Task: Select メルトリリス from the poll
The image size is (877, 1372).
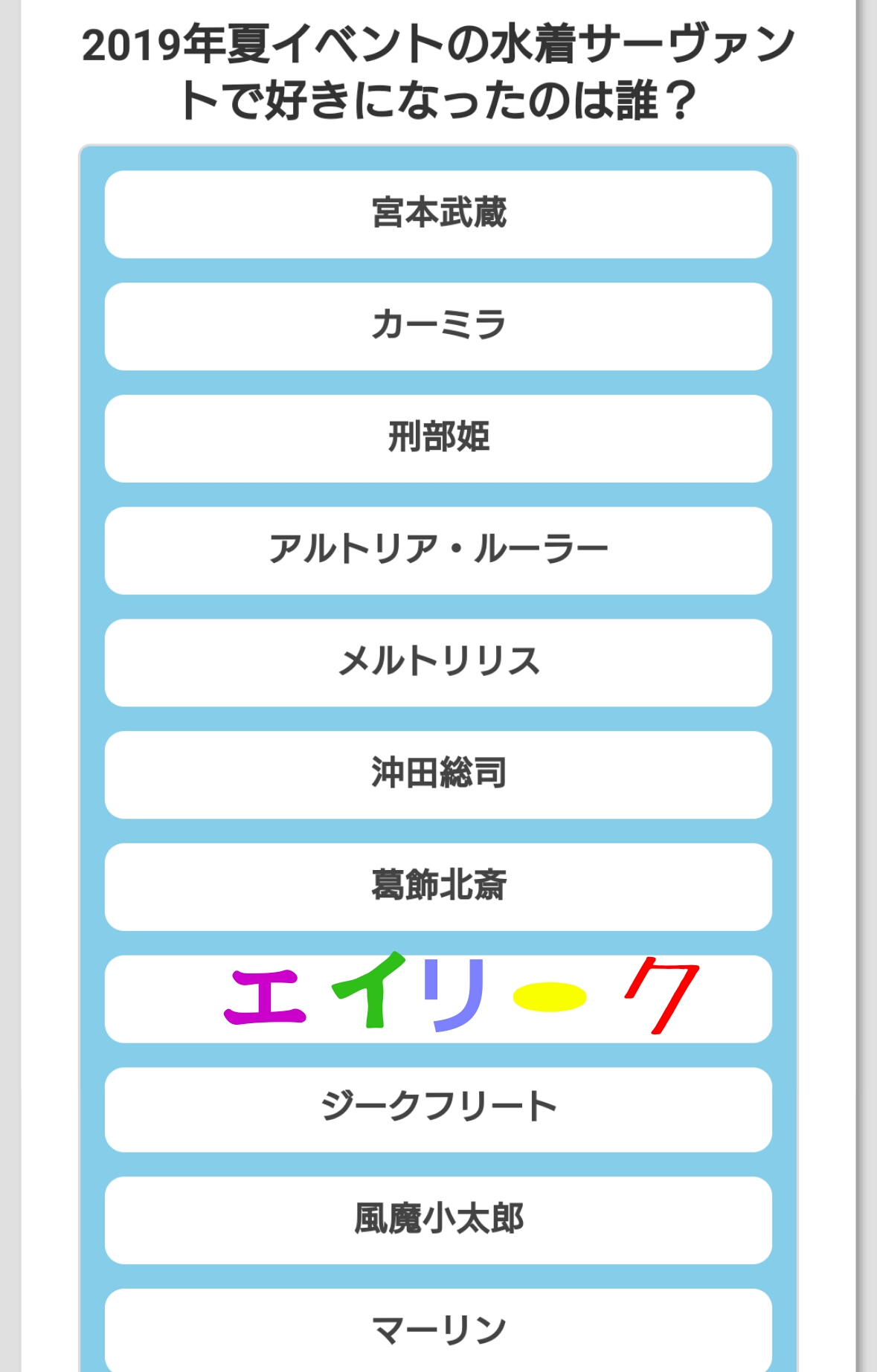Action: pyautogui.click(x=438, y=663)
